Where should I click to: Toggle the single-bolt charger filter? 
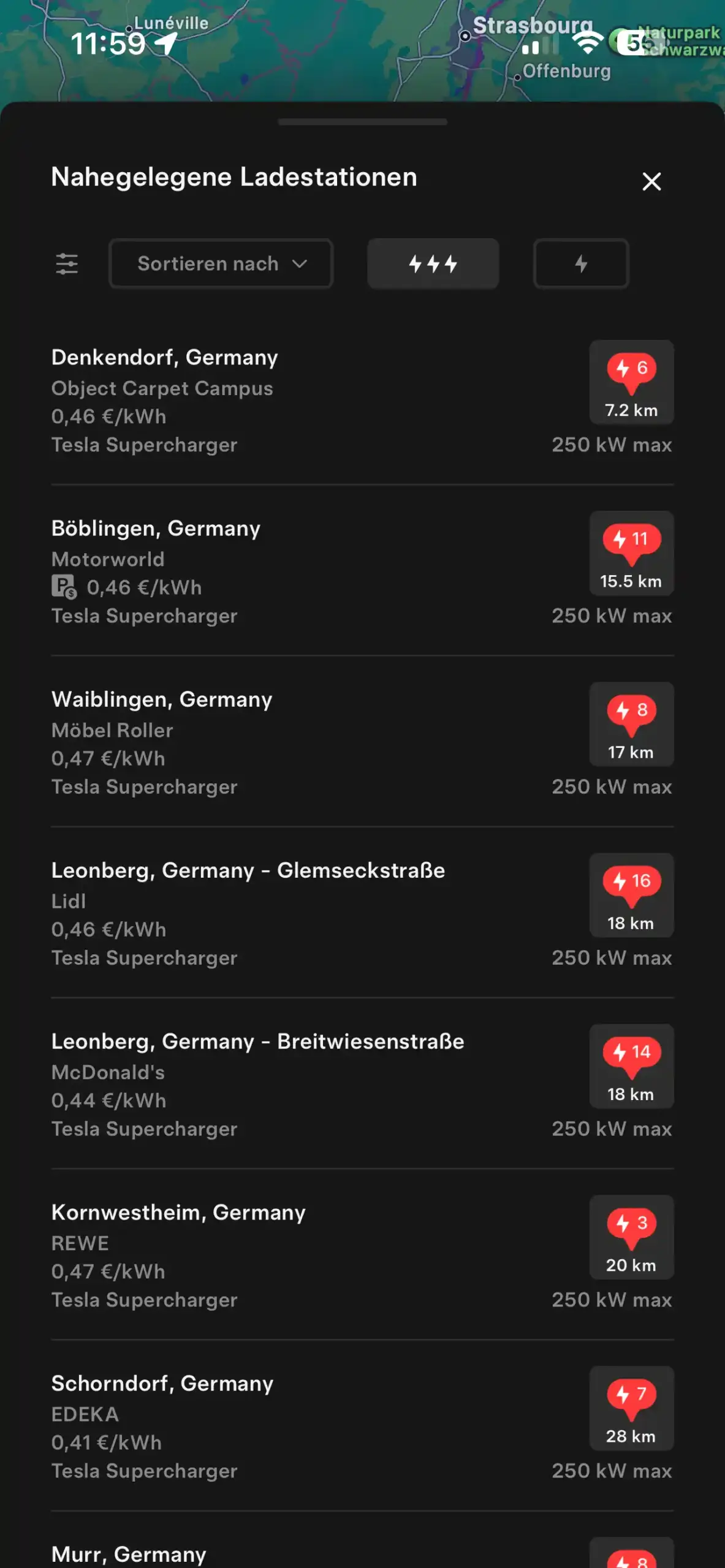click(x=580, y=264)
